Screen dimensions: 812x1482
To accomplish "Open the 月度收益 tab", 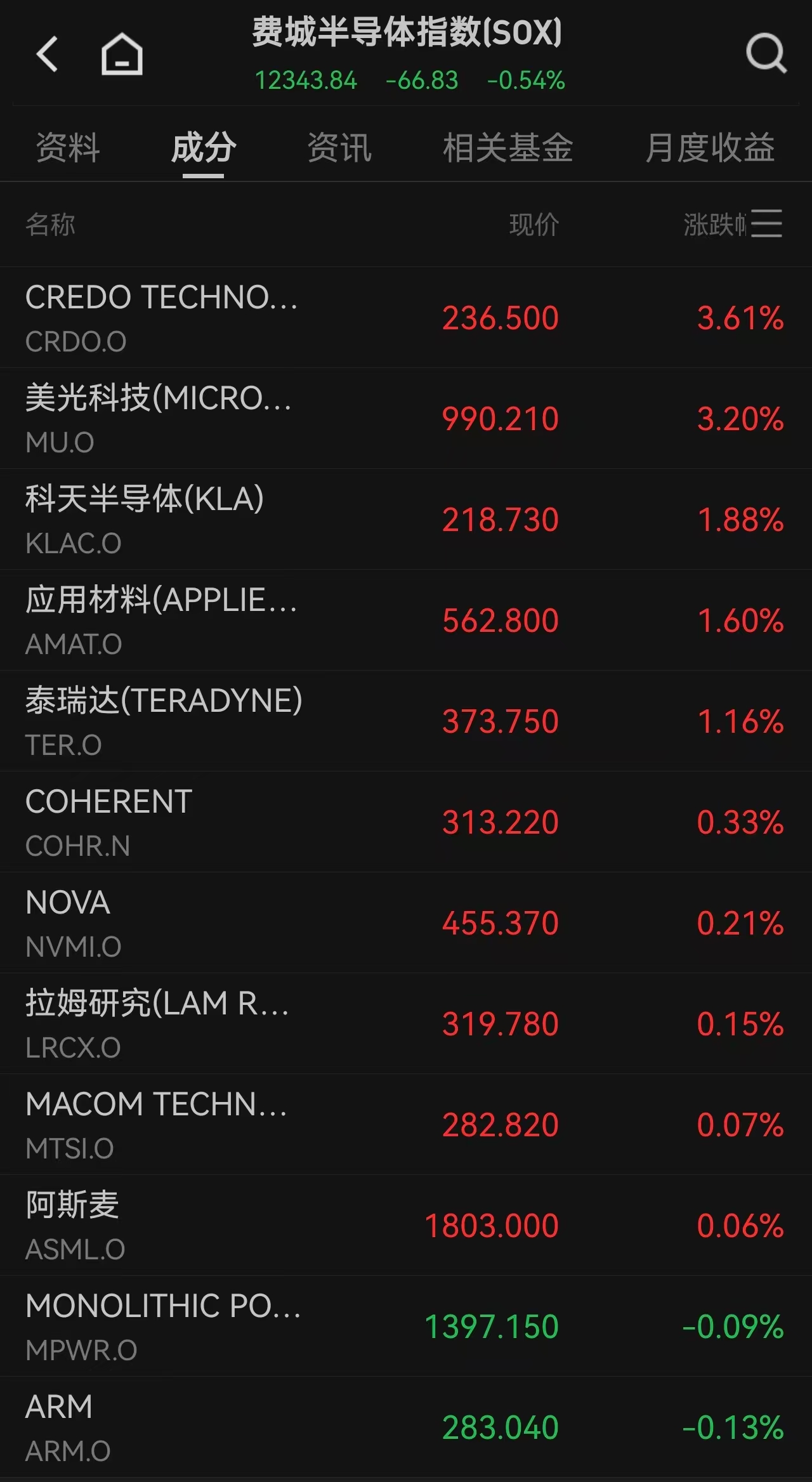I will (710, 148).
